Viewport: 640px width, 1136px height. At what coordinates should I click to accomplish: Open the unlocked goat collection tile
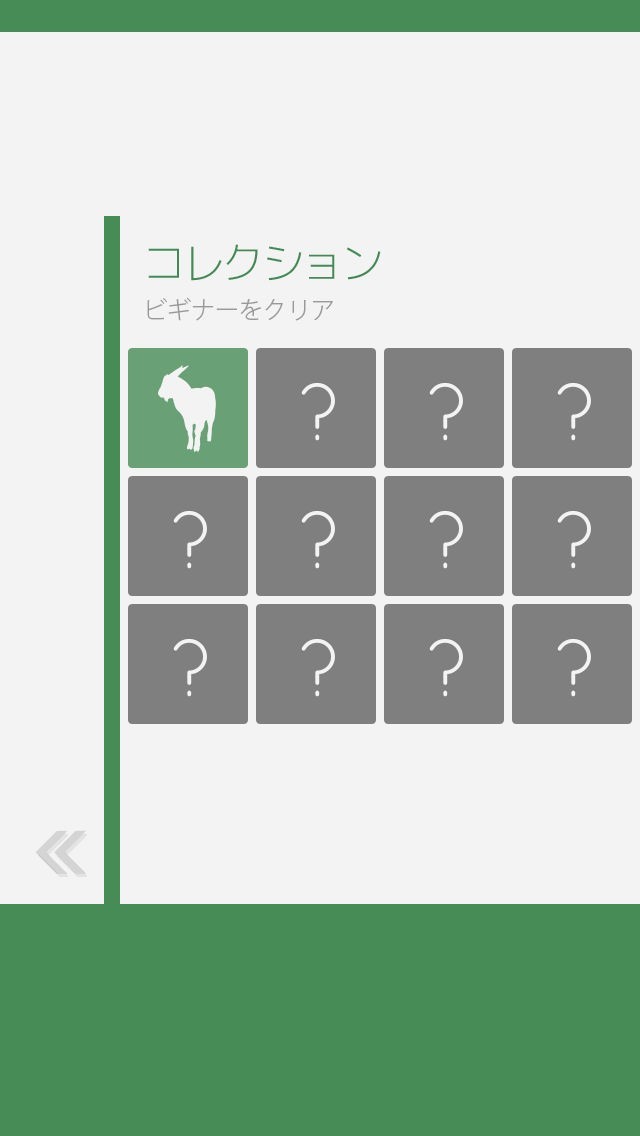click(x=188, y=408)
